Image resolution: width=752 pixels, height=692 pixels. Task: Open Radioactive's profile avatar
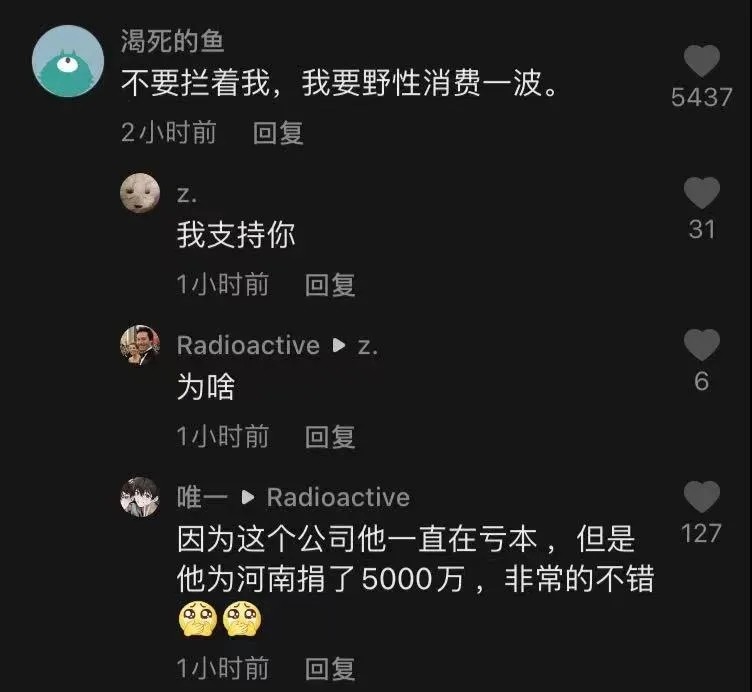140,346
